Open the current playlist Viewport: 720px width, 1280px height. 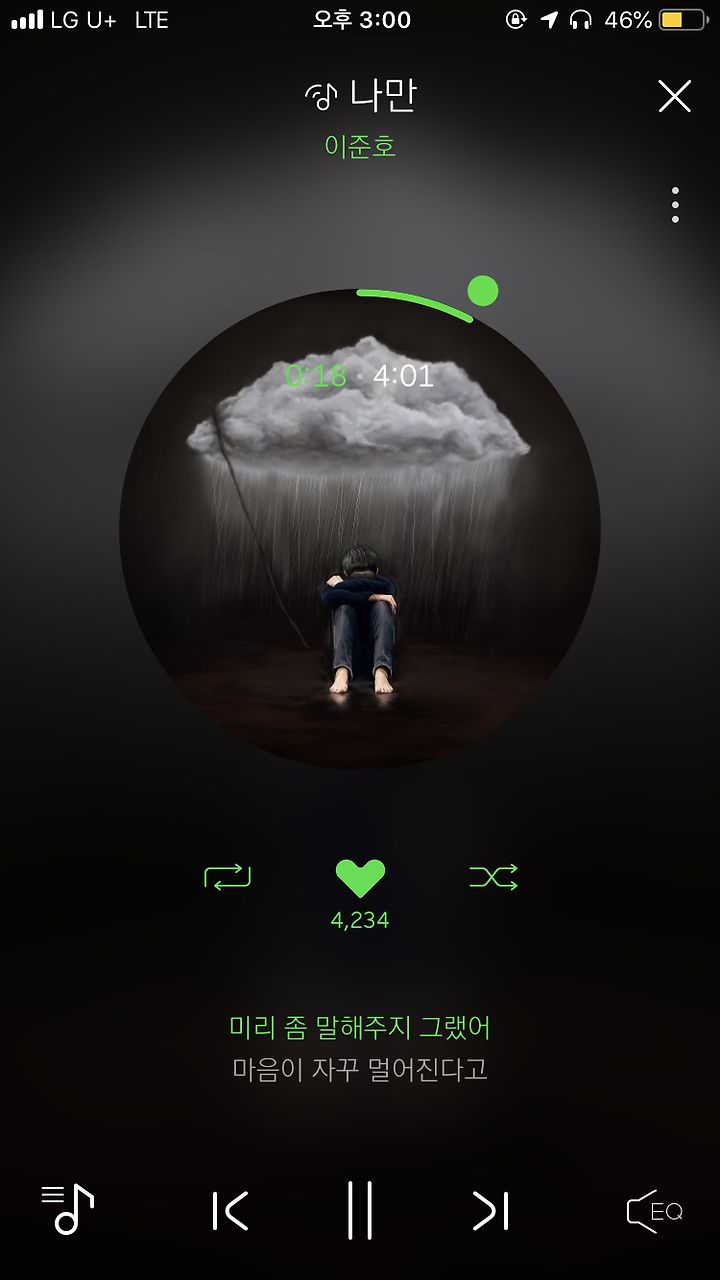click(67, 1210)
